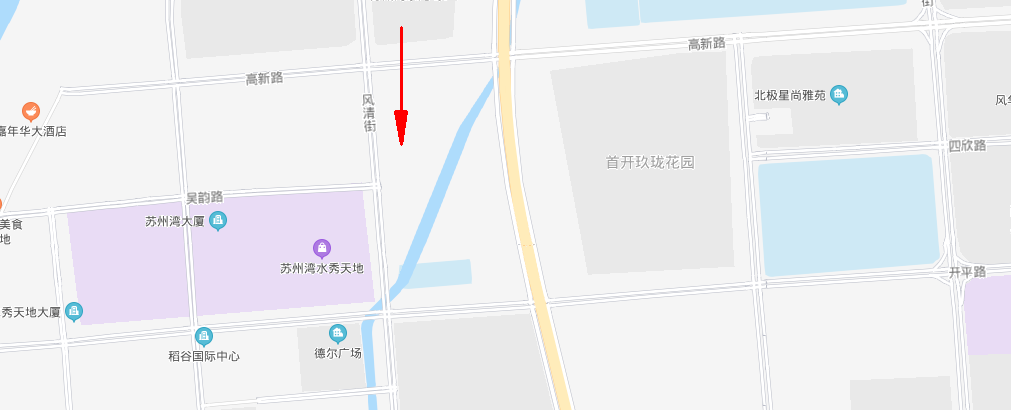Select the 秀天地大厦 building marker
Screen dimensions: 1011x410
tap(74, 312)
